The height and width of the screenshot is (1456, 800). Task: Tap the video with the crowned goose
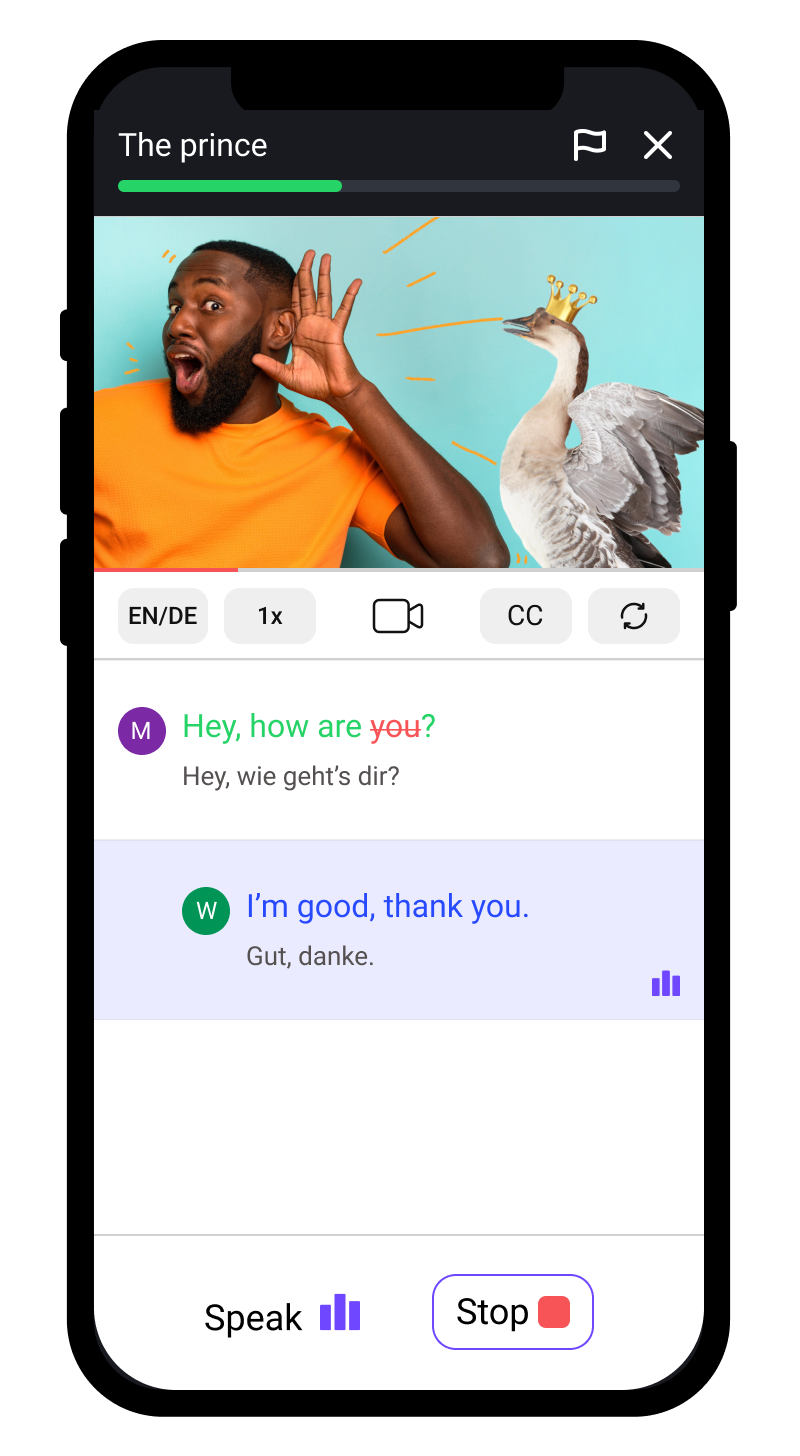pyautogui.click(x=398, y=392)
